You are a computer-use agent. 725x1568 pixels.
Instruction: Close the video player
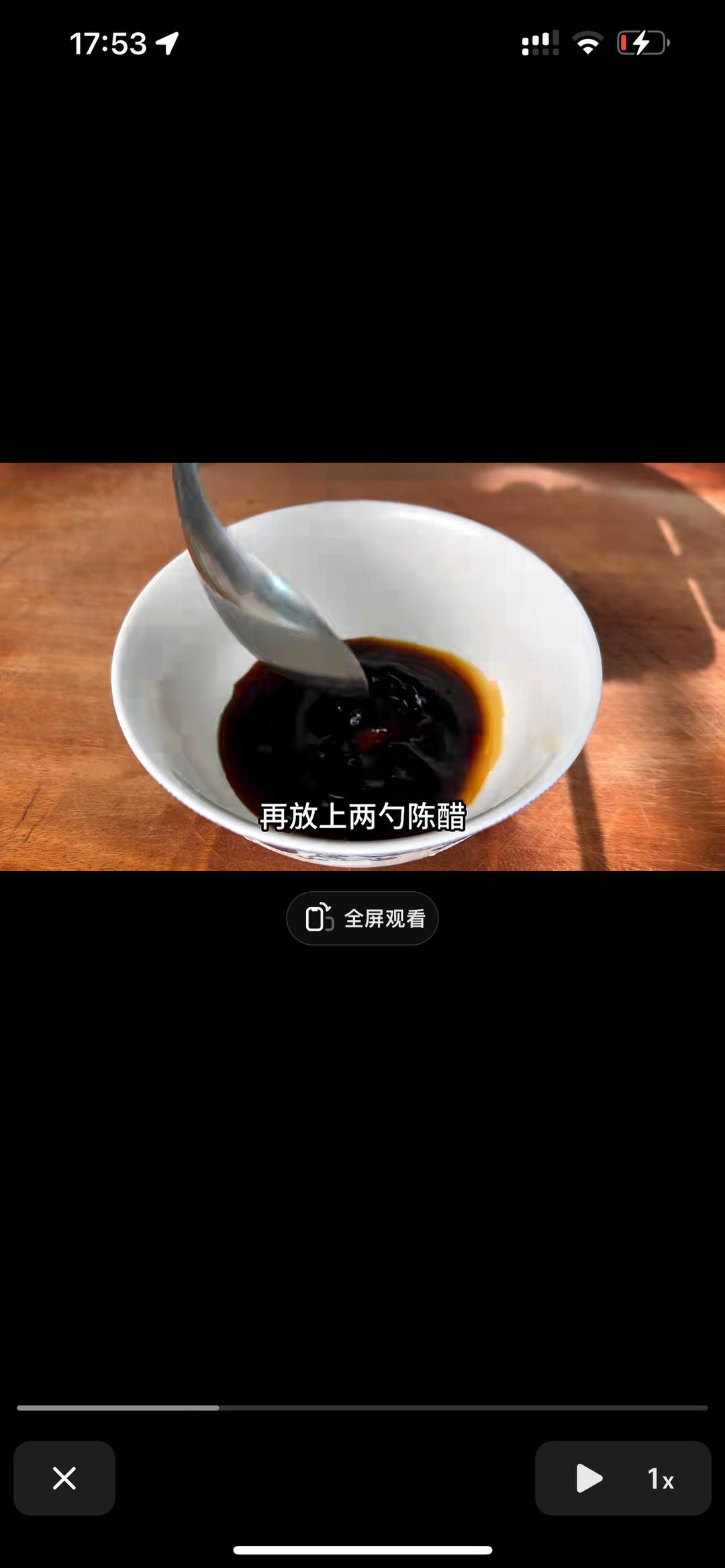[64, 1478]
